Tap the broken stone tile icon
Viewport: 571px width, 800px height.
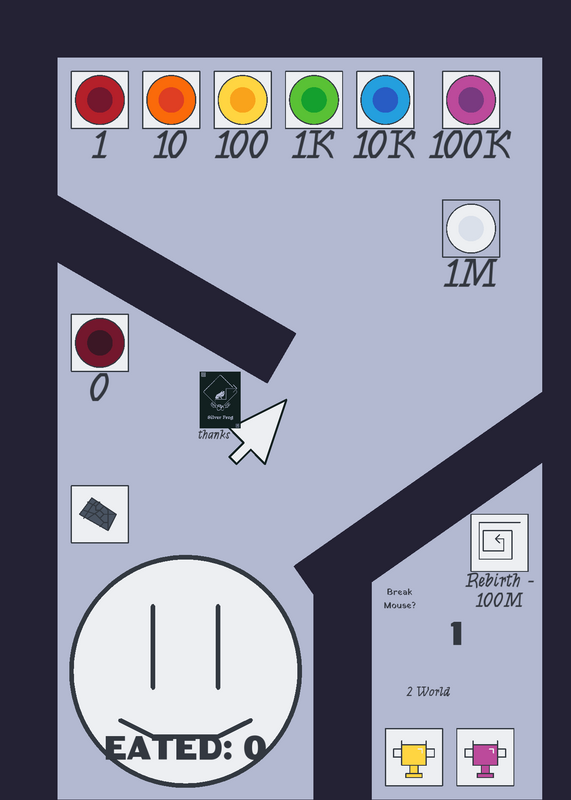point(100,514)
